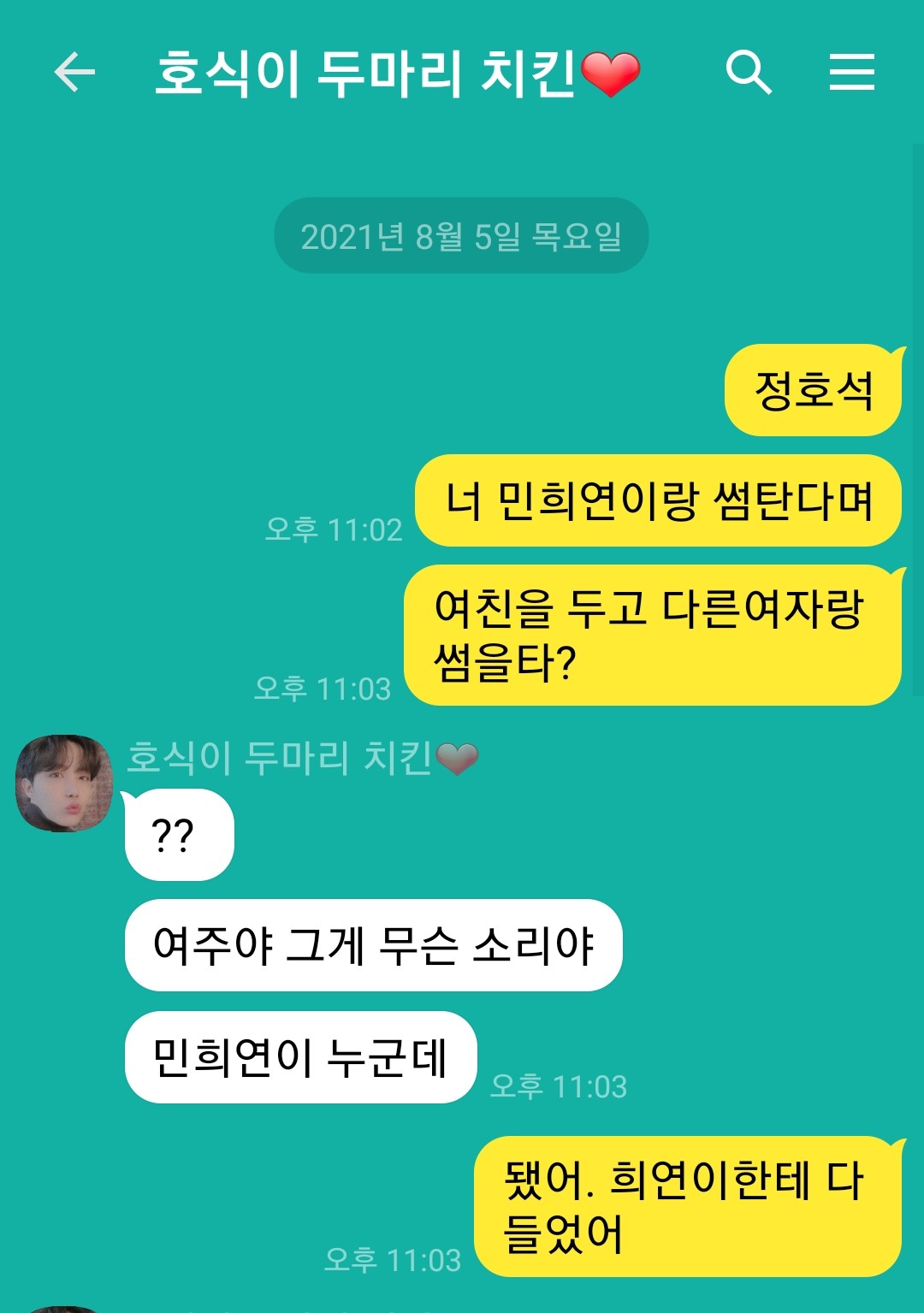Viewport: 924px width, 1313px height.
Task: Search messages in this chat
Action: point(749,72)
